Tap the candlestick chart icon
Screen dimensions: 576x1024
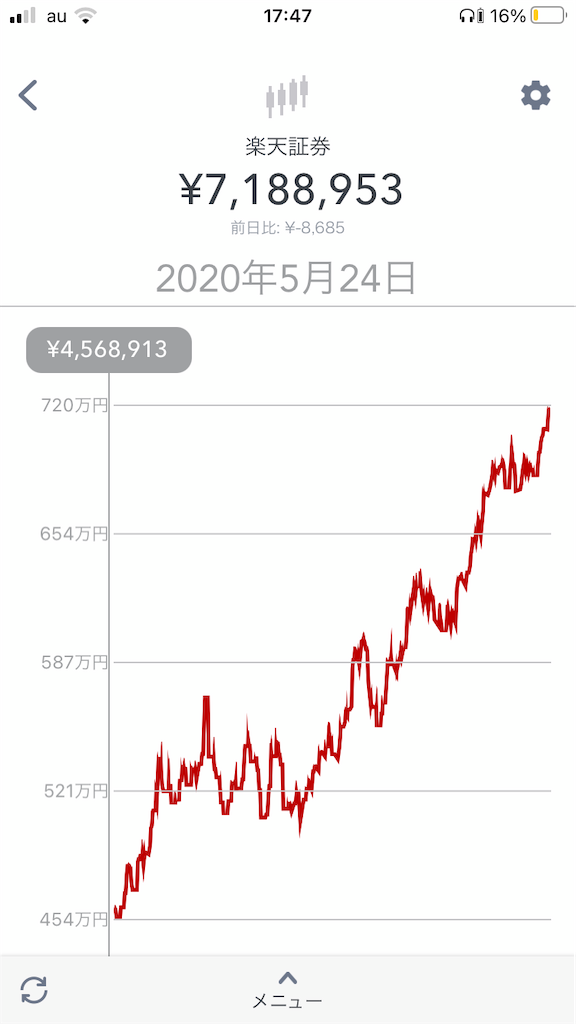(287, 97)
